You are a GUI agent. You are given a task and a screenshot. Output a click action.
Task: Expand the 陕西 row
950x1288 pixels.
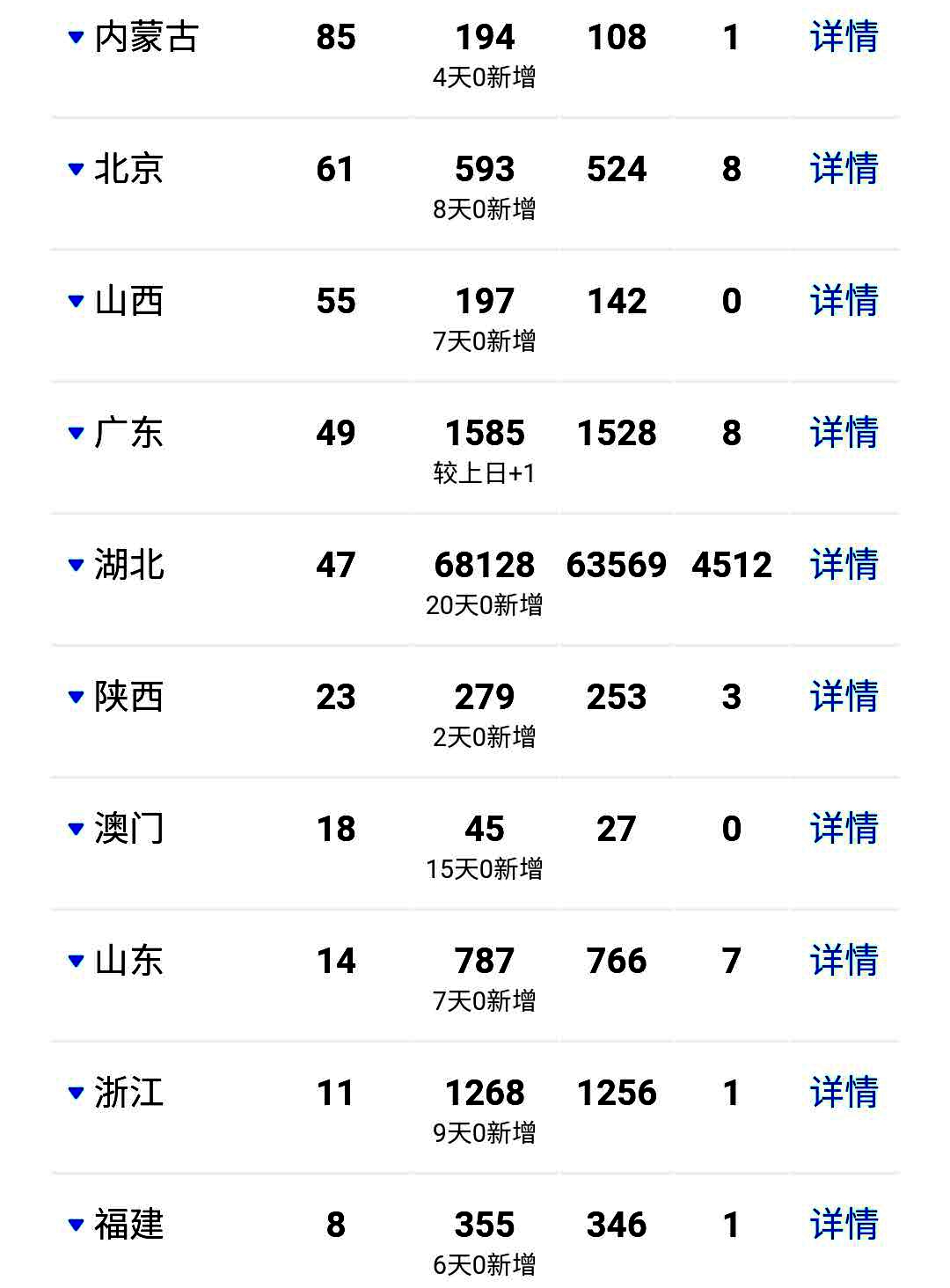[x=77, y=697]
